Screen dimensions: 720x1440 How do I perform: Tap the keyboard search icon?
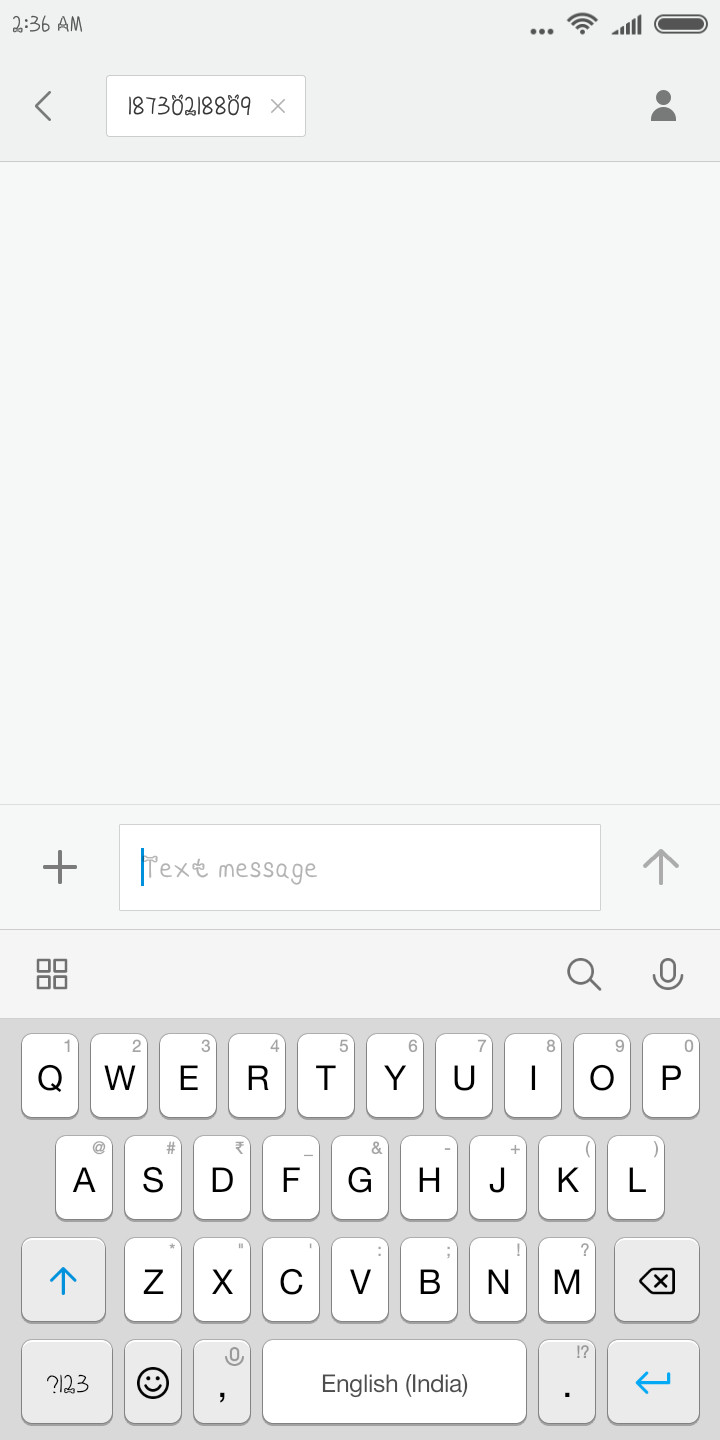(x=584, y=974)
